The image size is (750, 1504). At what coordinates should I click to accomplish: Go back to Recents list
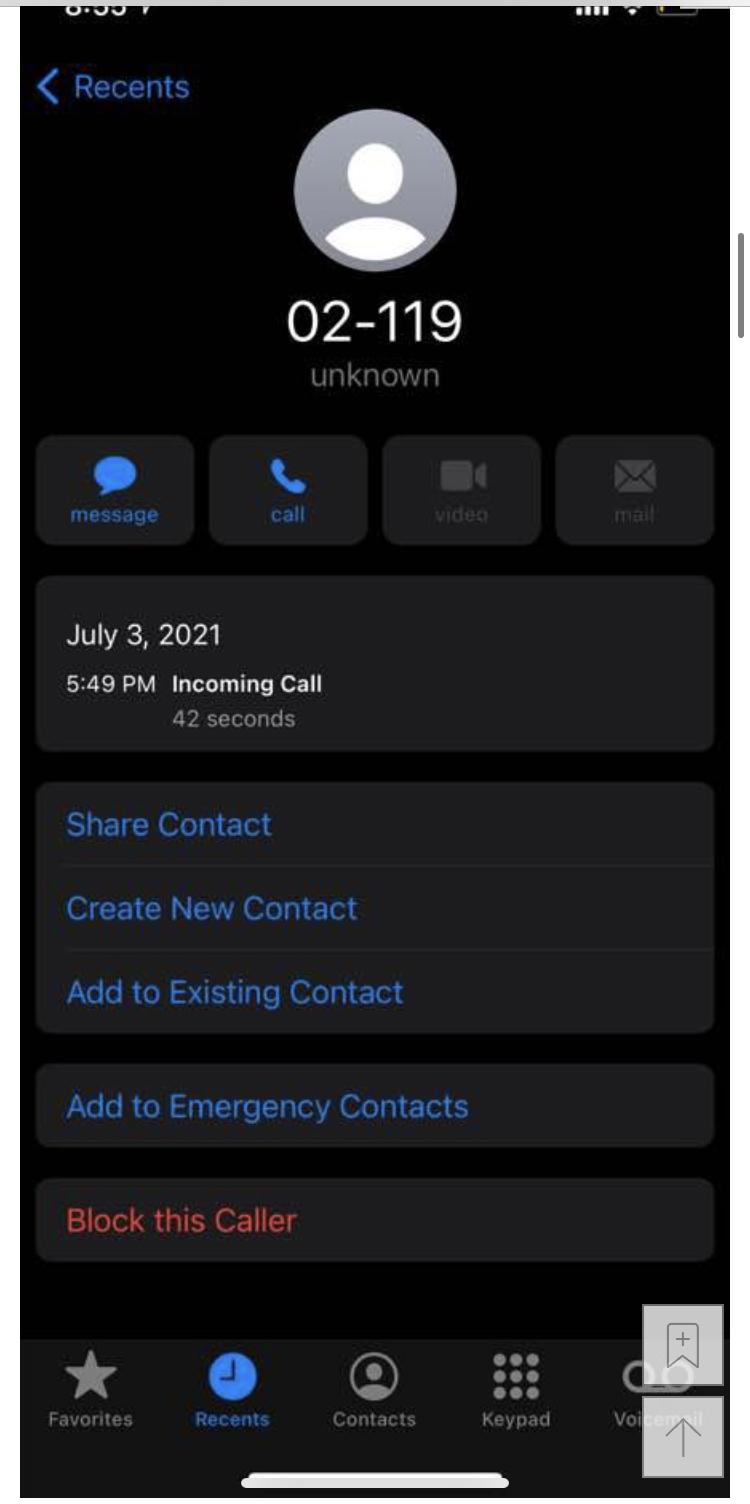click(x=113, y=87)
